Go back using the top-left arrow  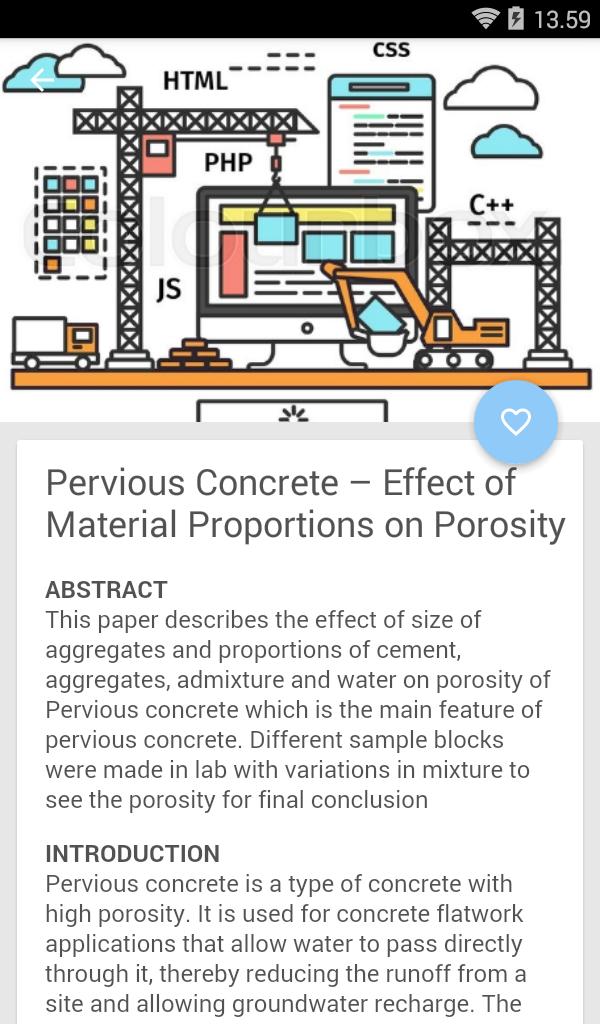point(41,80)
